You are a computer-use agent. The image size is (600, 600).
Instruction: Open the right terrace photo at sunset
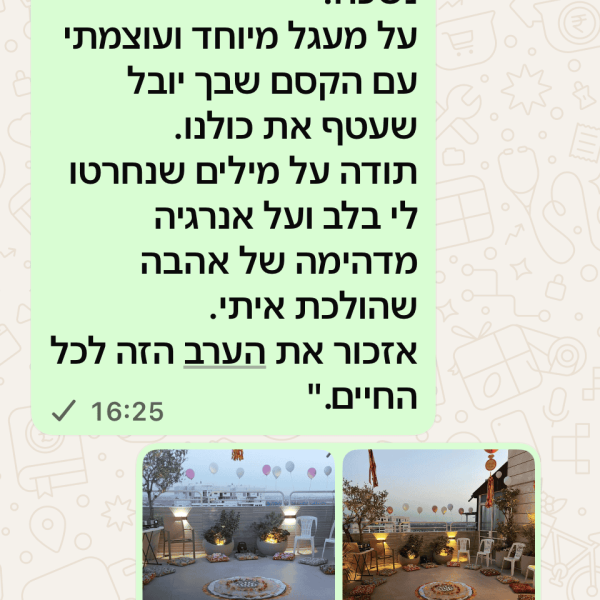438,525
